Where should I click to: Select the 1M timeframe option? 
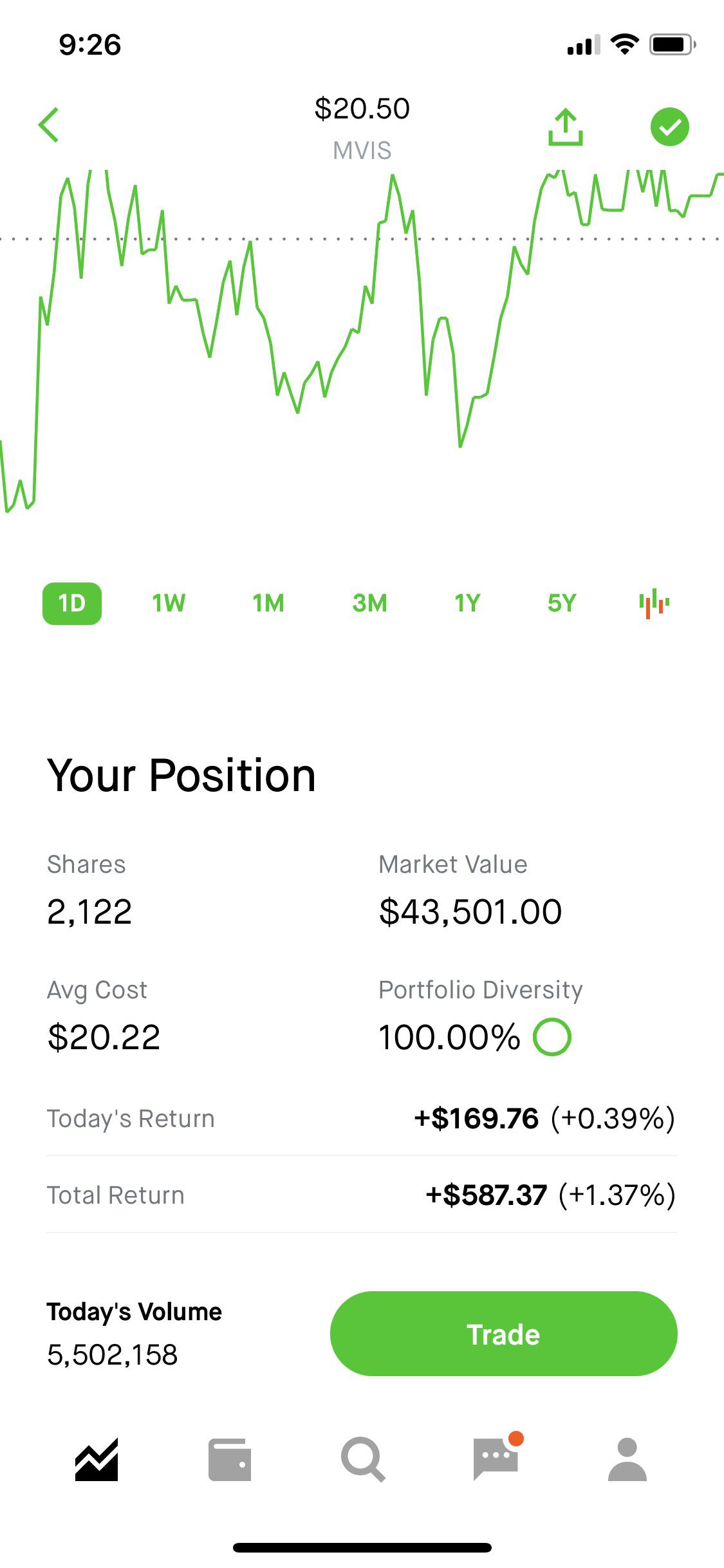tap(268, 602)
